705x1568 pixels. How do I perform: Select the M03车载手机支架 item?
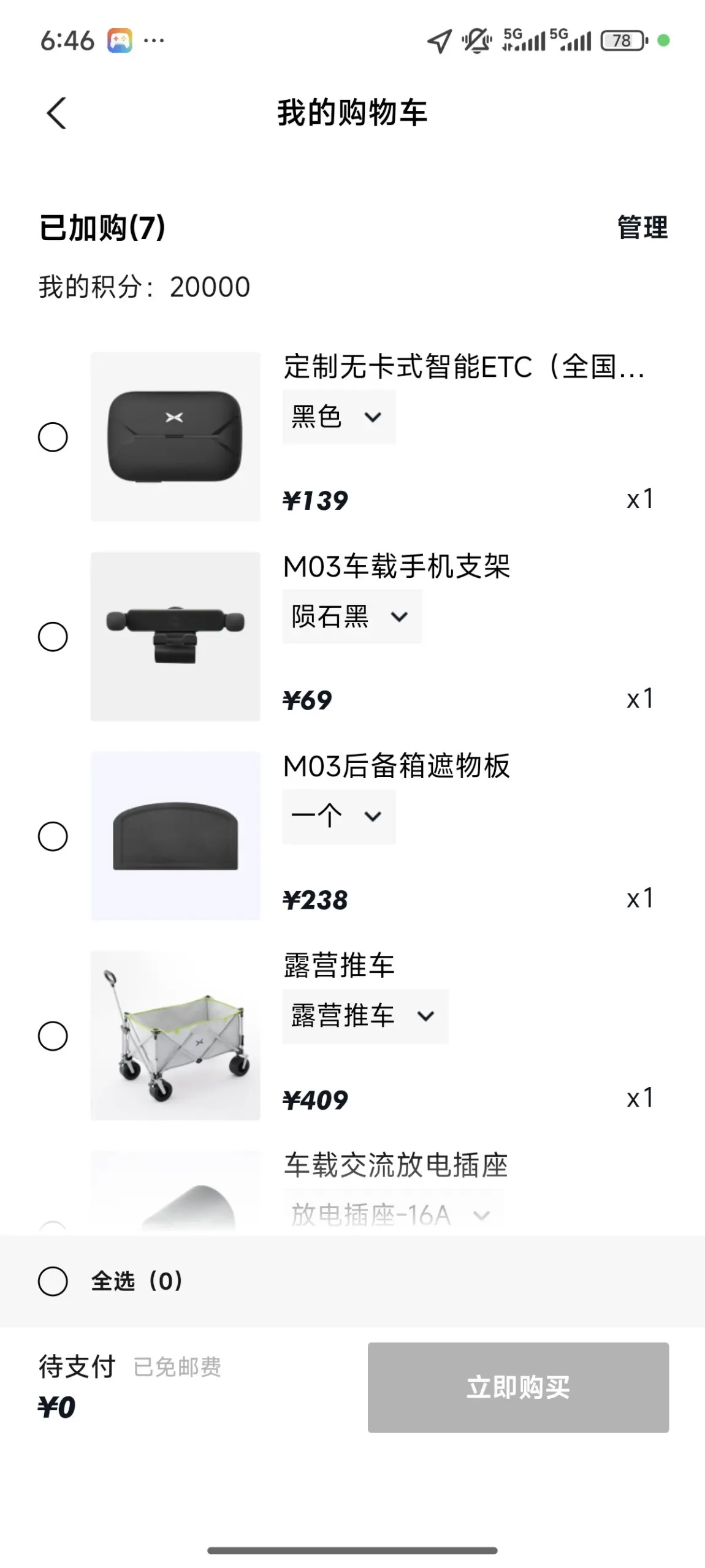point(53,637)
